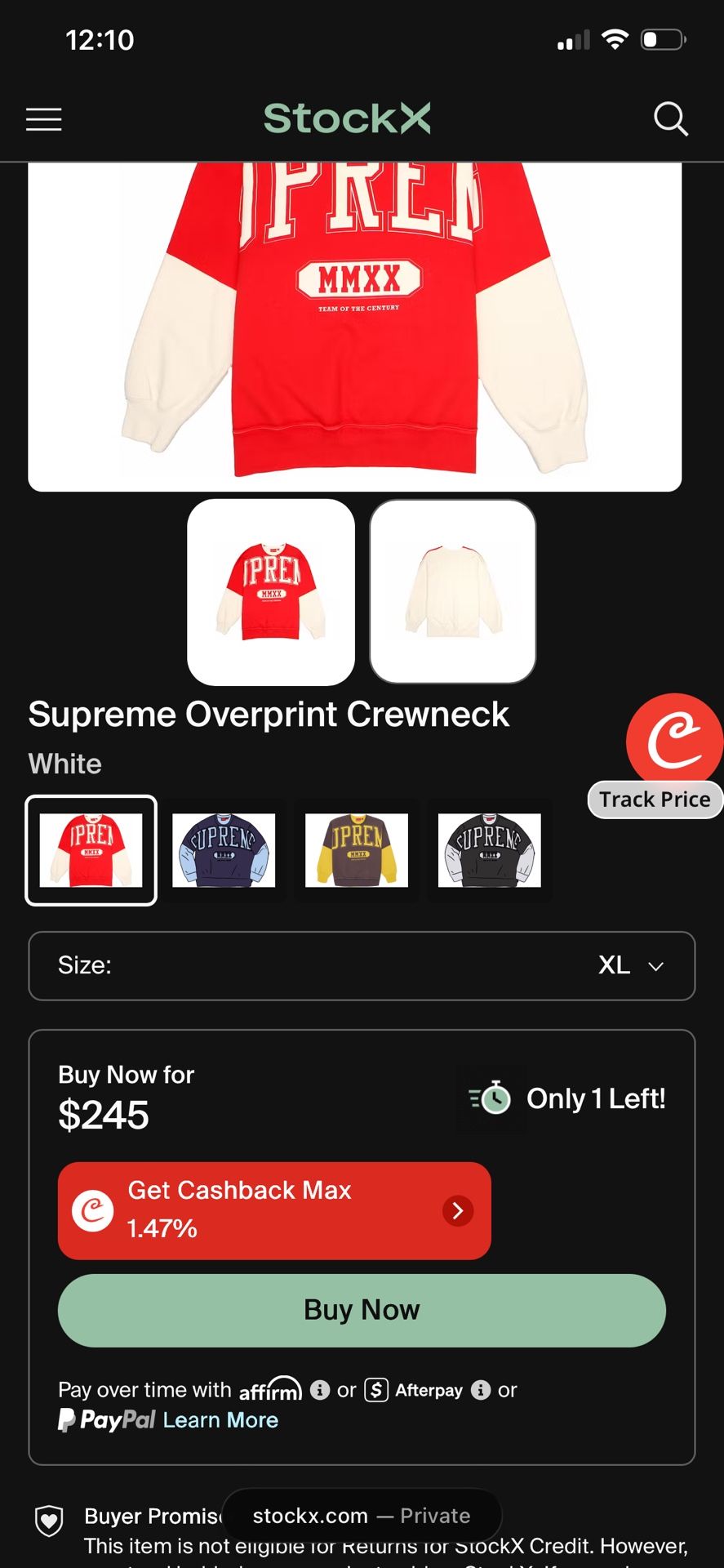This screenshot has width=724, height=1568.
Task: Open the cashback banner arrow chevron
Action: tap(458, 1210)
